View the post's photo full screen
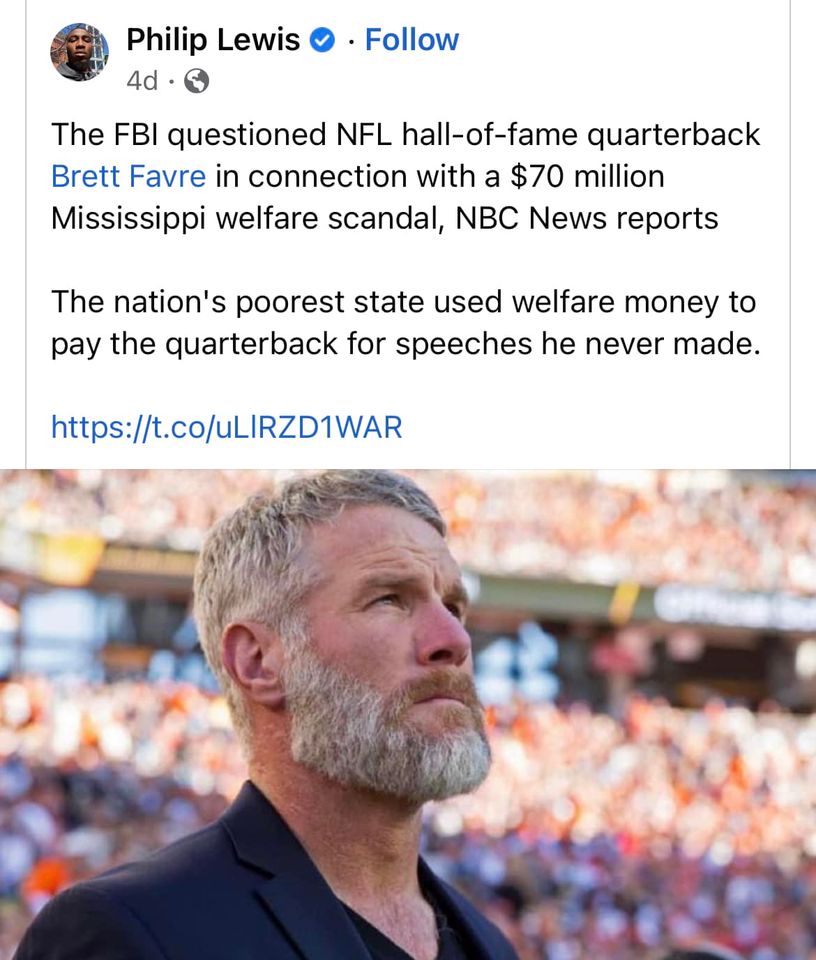 pyautogui.click(x=408, y=715)
